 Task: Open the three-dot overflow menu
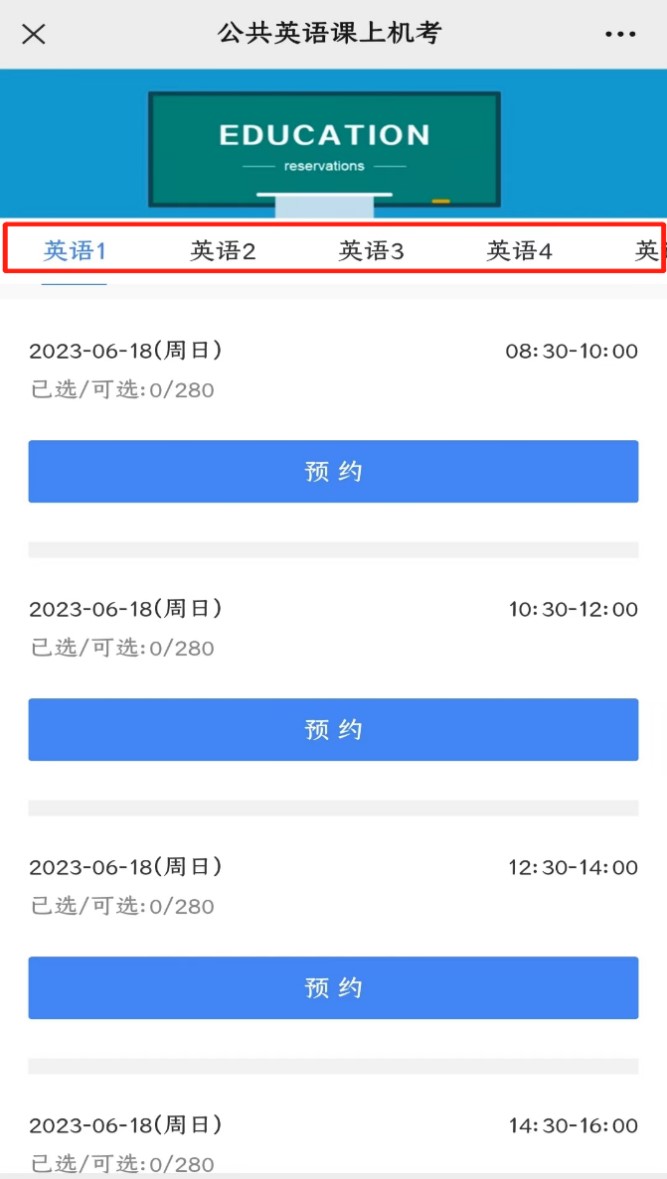click(x=620, y=34)
